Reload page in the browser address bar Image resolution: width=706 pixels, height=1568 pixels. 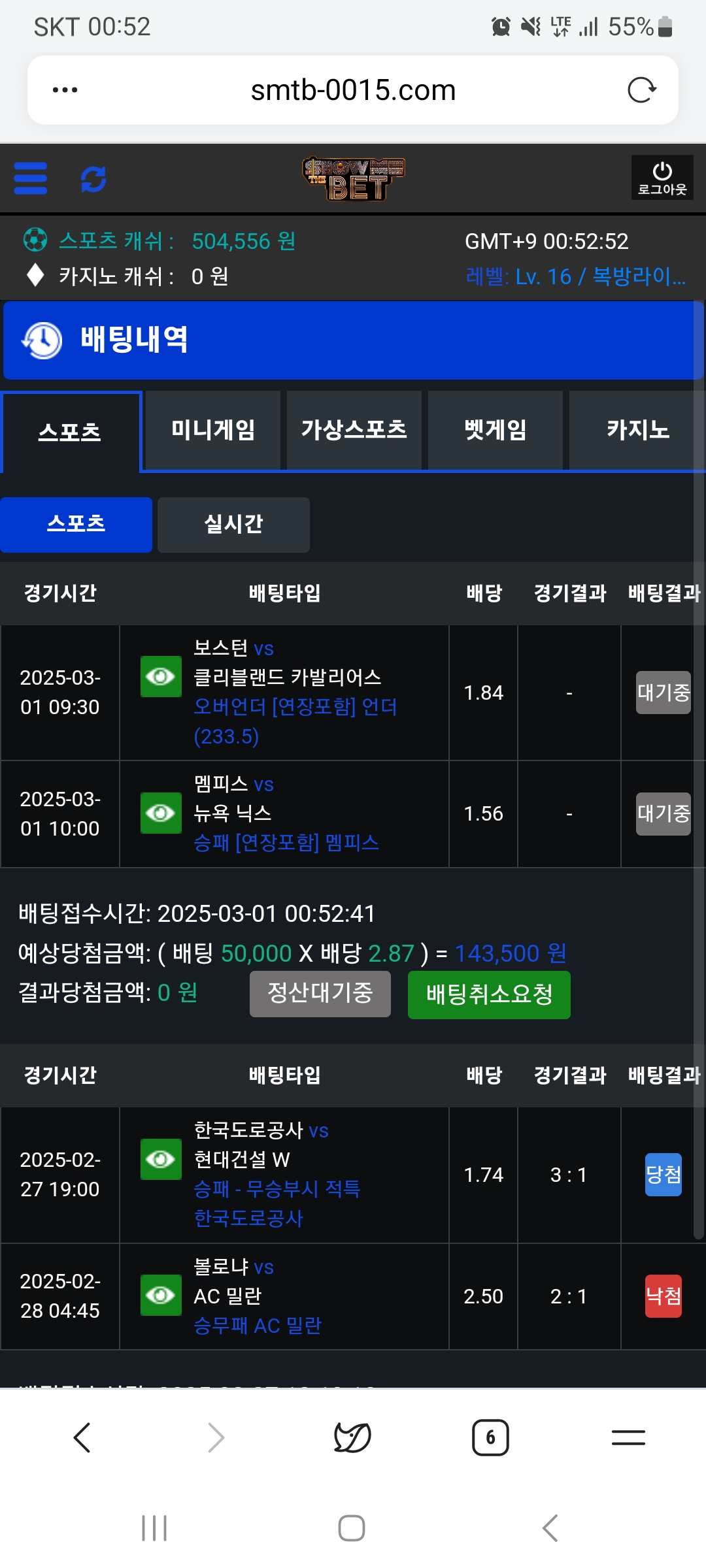(641, 90)
